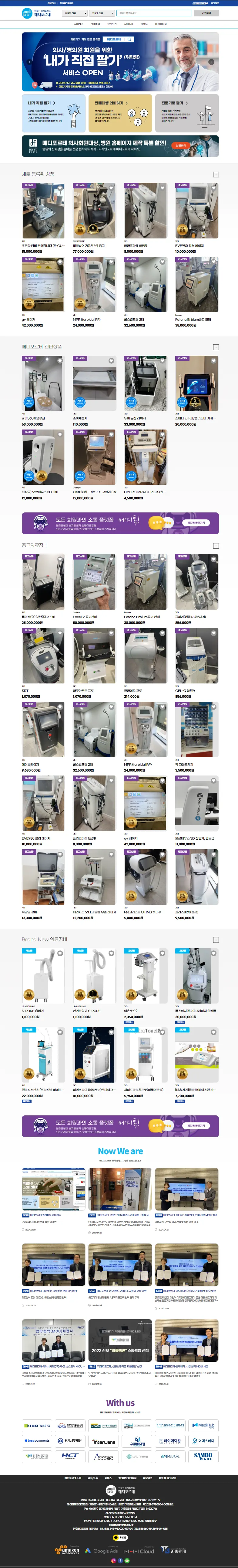Viewport: 238px width, 1568px height.
Task: Open the 내가 직접 팔기 card
Action: click(53, 113)
